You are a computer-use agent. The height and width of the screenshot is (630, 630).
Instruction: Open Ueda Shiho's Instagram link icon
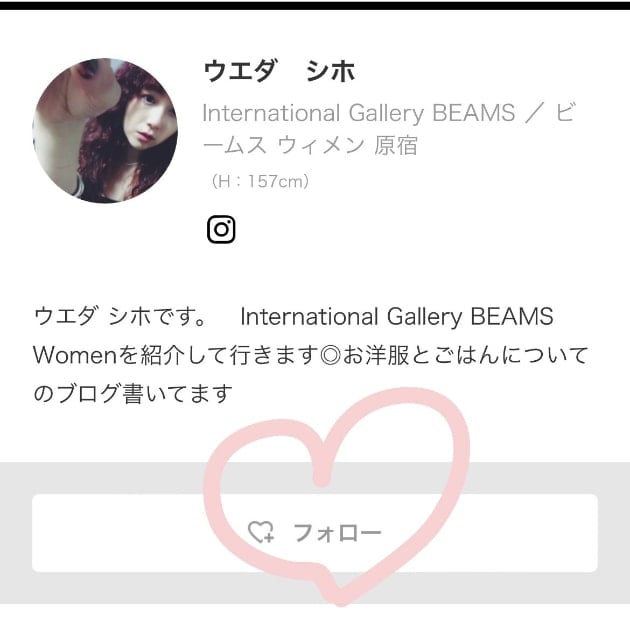click(221, 230)
